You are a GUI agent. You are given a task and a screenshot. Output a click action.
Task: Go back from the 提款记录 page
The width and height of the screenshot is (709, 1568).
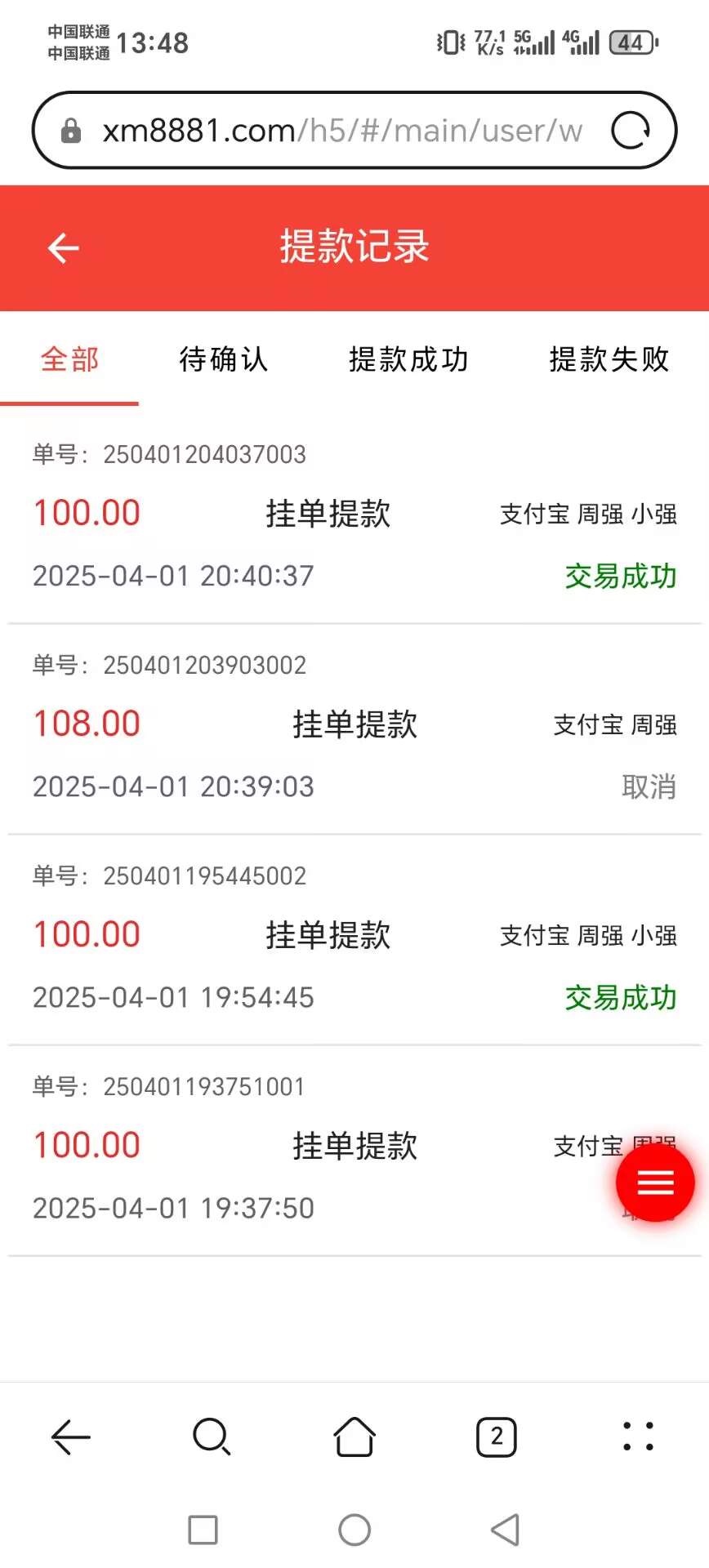(x=63, y=247)
